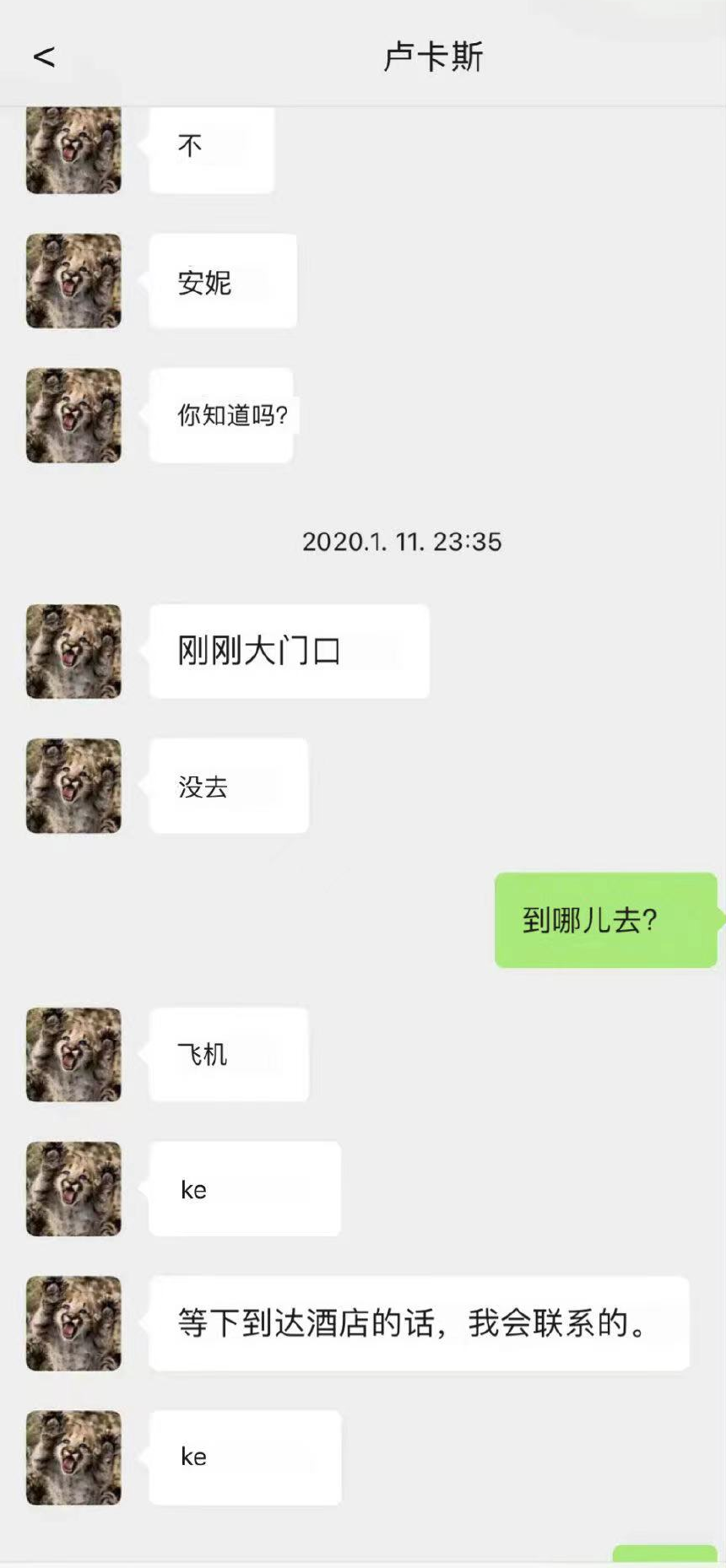The height and width of the screenshot is (1568, 726).
Task: Open the sender profile beside the 飞机 message
Action: point(73,1054)
